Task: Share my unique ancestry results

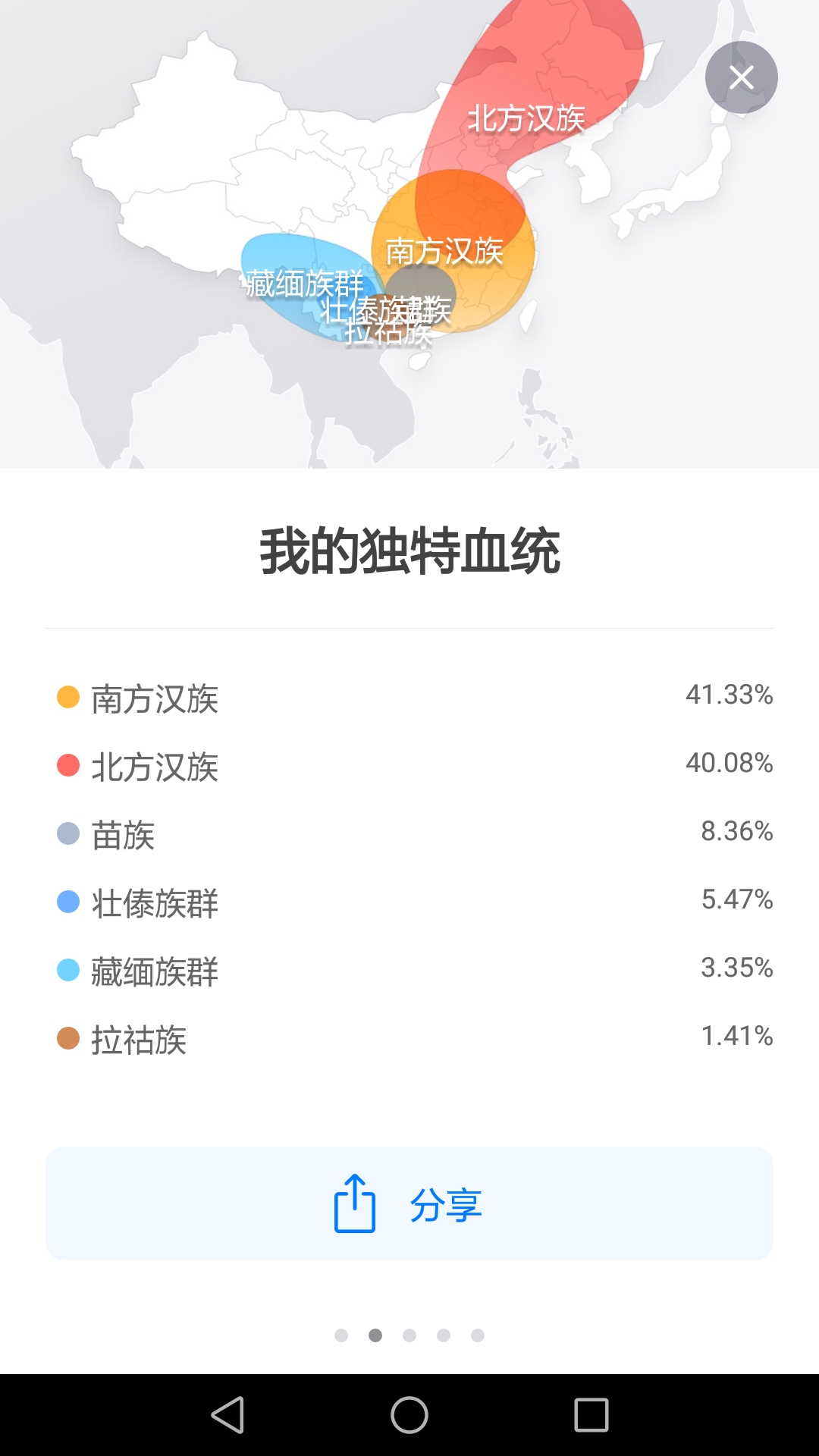Action: pos(409,1203)
